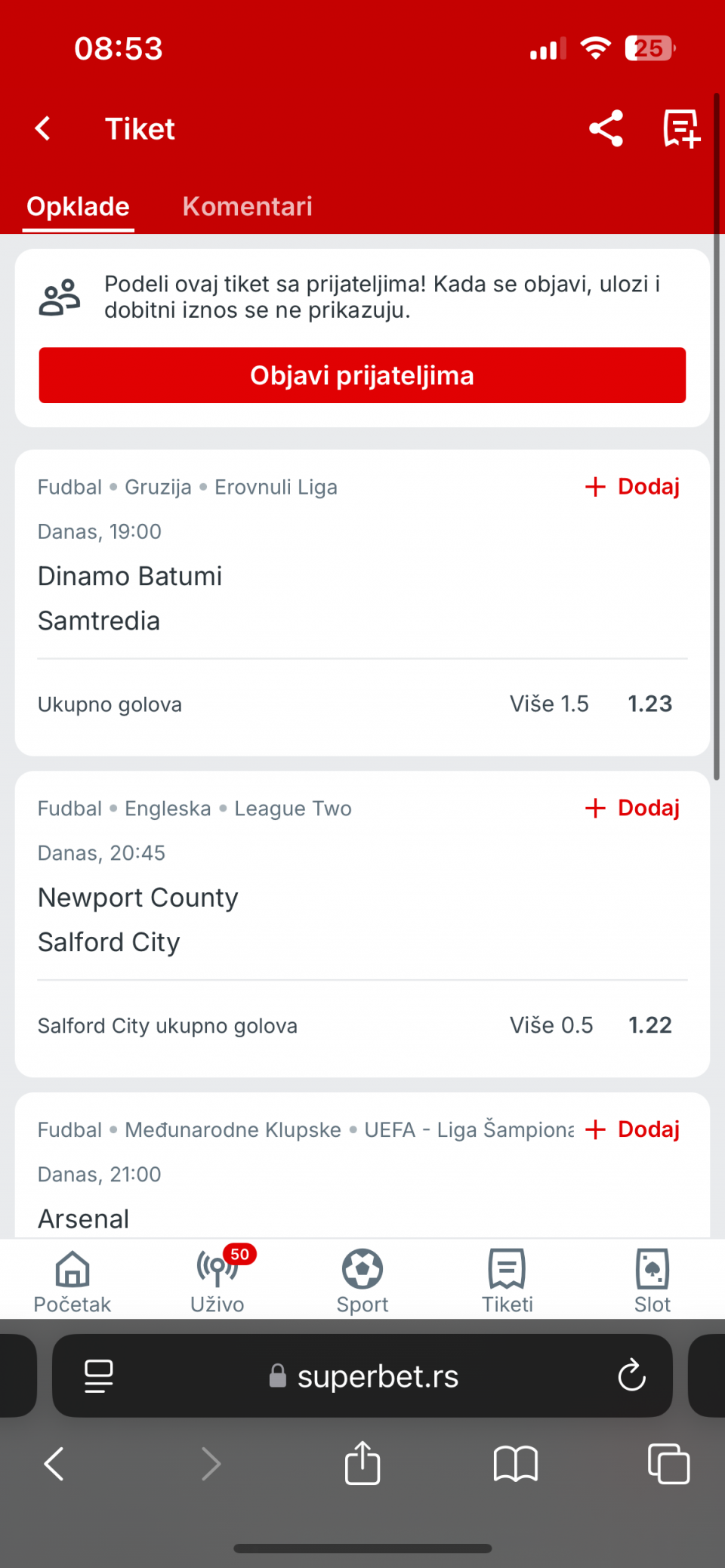The height and width of the screenshot is (1568, 725).
Task: Go to the Početak home tab
Action: point(72,1281)
